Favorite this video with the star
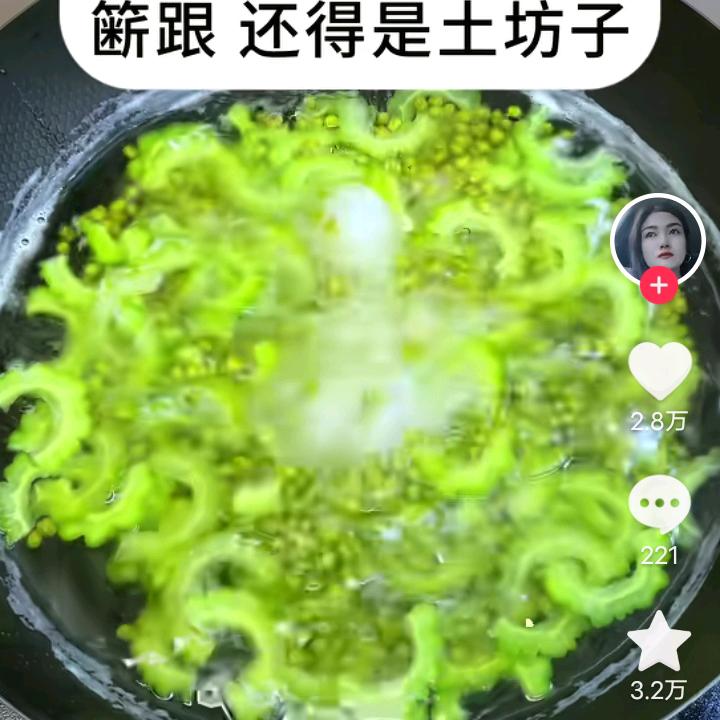Screen dimensions: 720x720 [x=659, y=641]
